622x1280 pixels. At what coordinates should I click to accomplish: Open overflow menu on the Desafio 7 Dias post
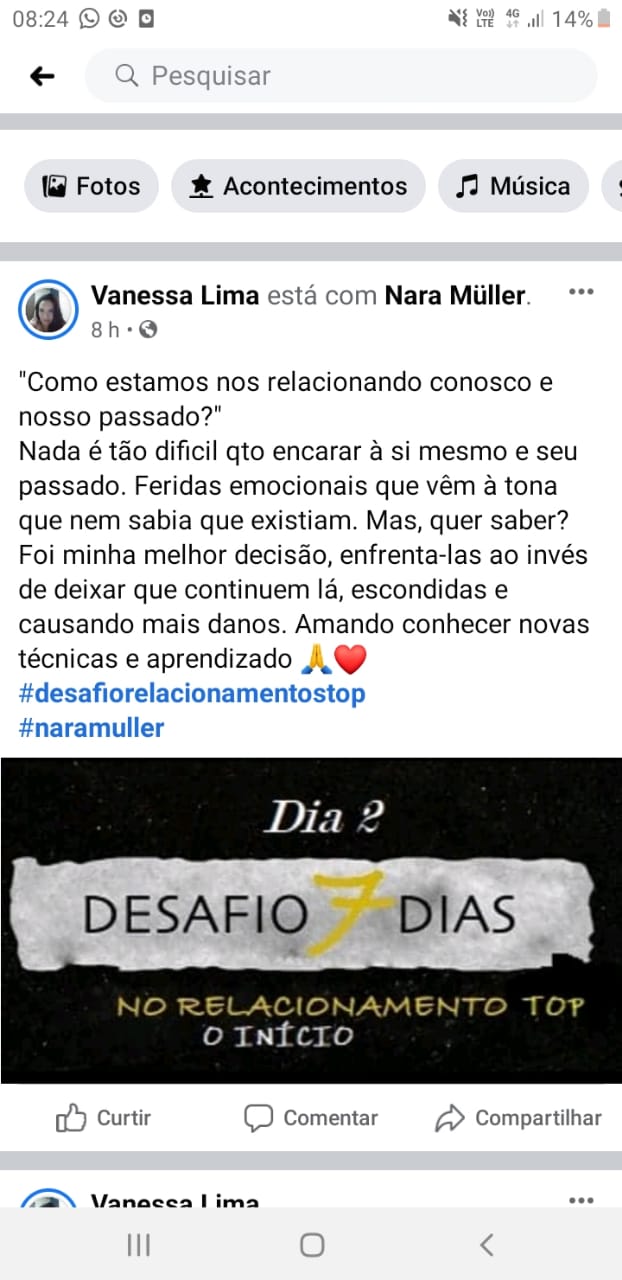(x=581, y=292)
